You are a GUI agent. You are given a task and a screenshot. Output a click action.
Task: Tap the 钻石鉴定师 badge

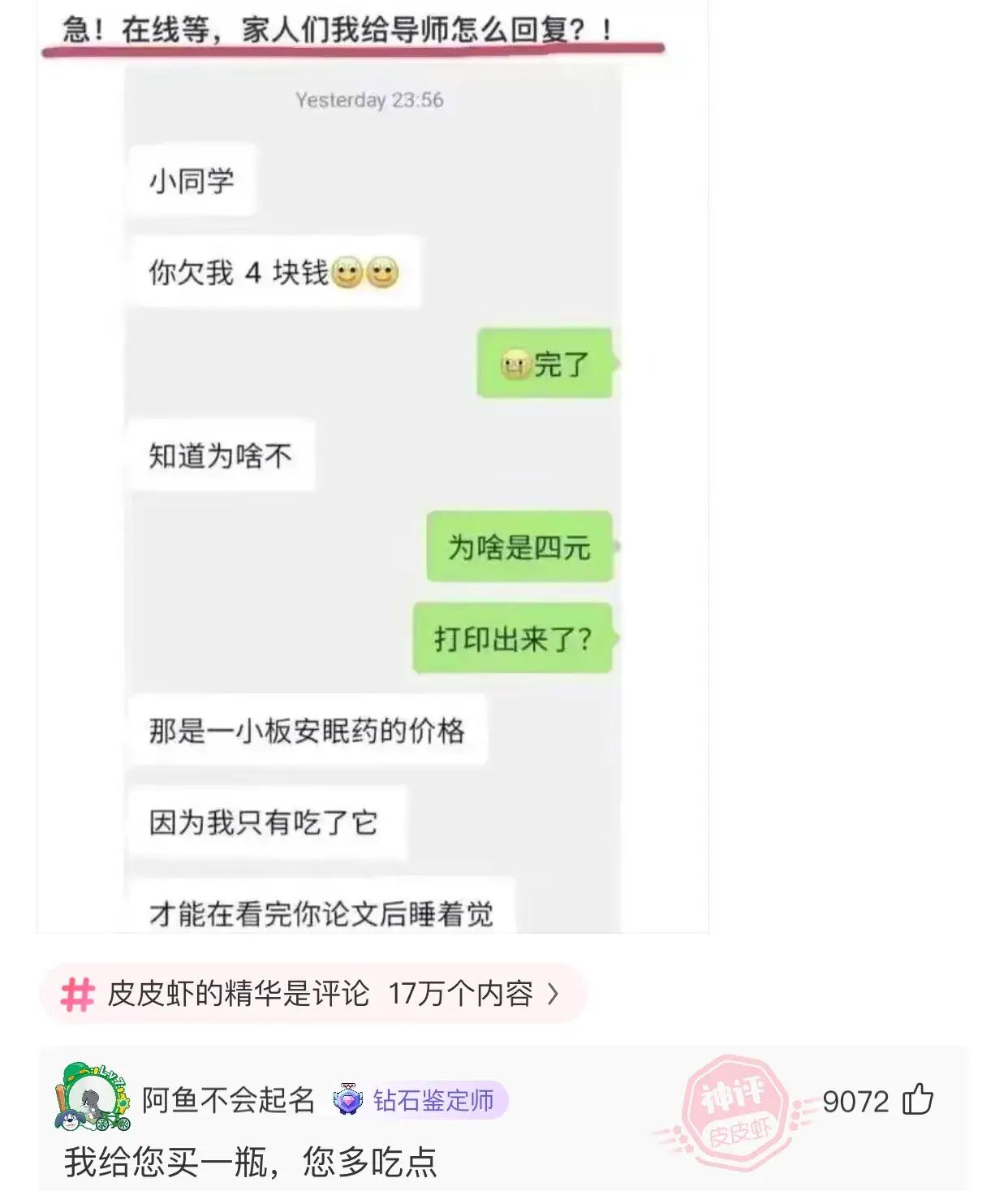click(x=420, y=1101)
